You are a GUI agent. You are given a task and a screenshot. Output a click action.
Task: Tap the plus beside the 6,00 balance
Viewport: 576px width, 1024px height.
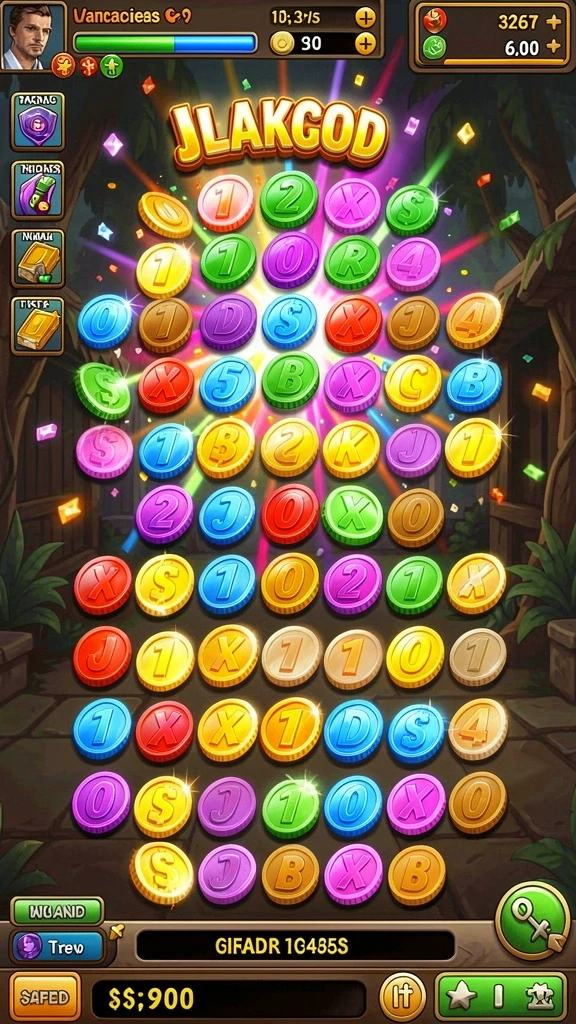[x=553, y=46]
